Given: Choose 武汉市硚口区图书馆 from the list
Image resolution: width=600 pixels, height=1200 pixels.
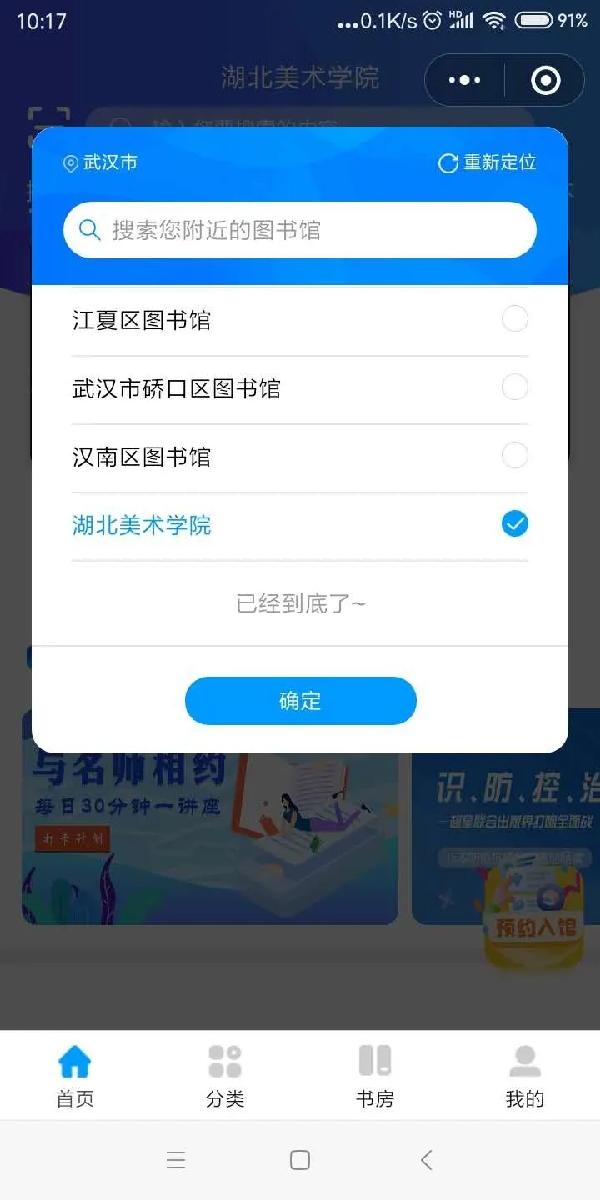Looking at the screenshot, I should click(x=514, y=388).
